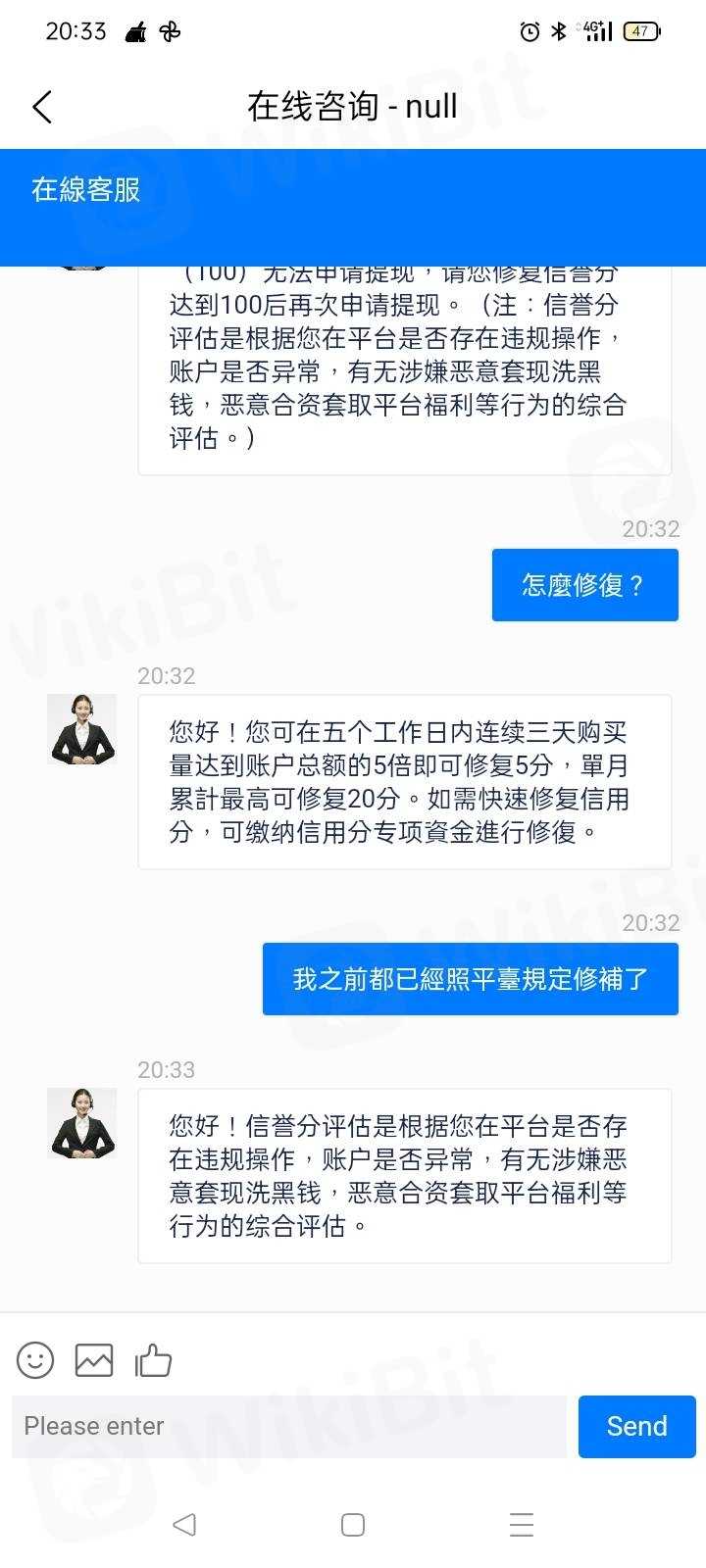Open the emoji picker
This screenshot has height=1568, width=706.
click(35, 1360)
